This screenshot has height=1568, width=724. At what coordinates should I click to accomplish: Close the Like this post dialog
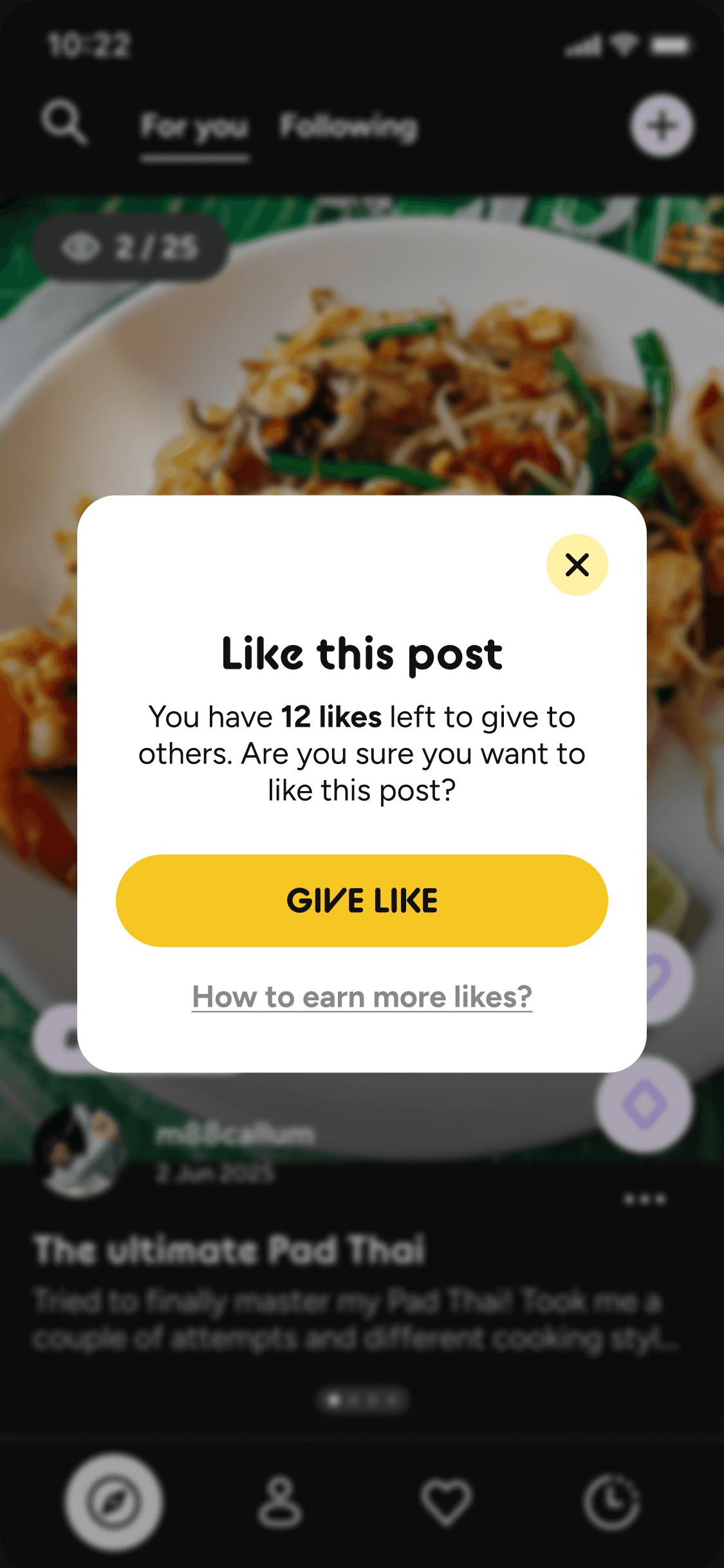coord(577,565)
